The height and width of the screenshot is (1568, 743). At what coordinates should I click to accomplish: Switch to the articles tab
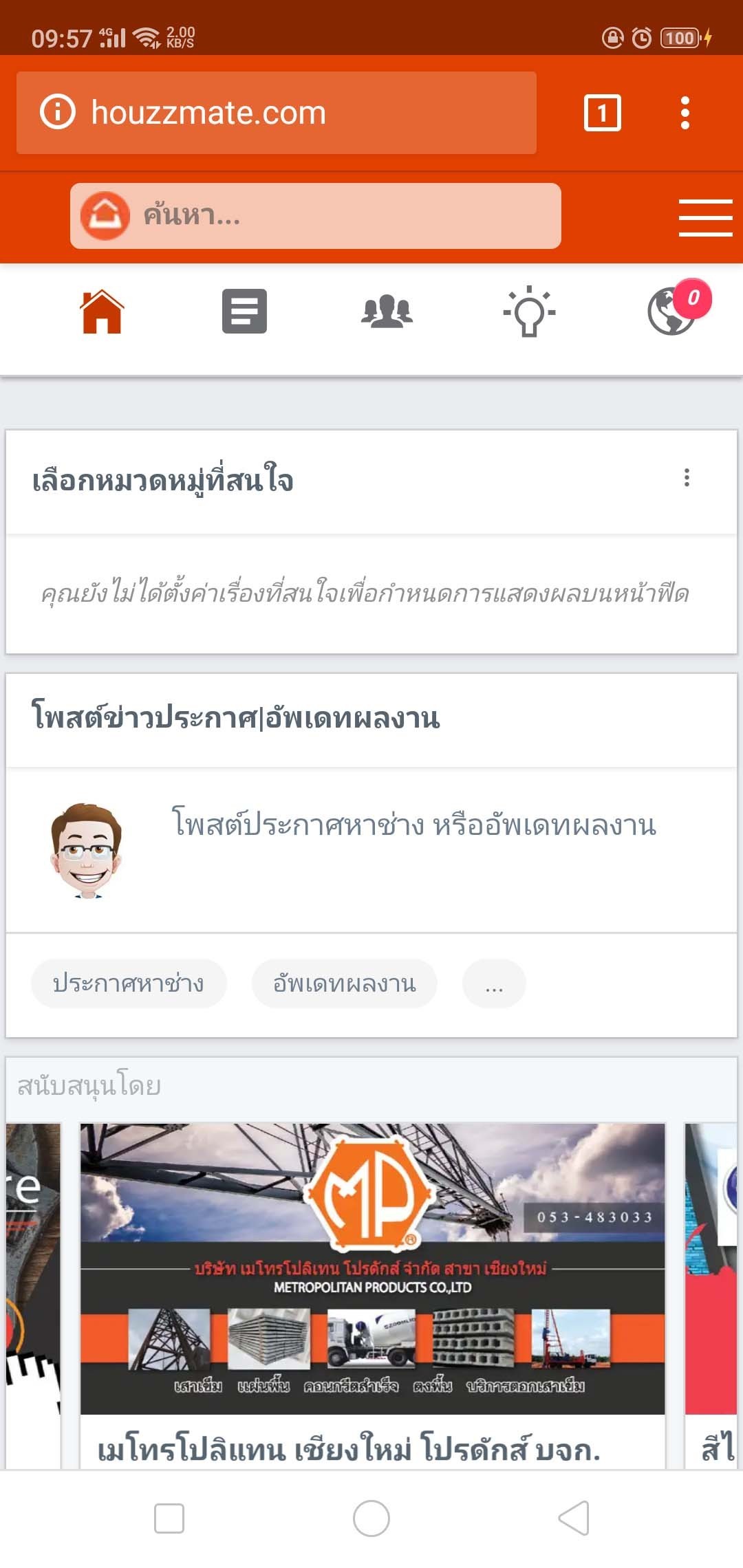(244, 312)
